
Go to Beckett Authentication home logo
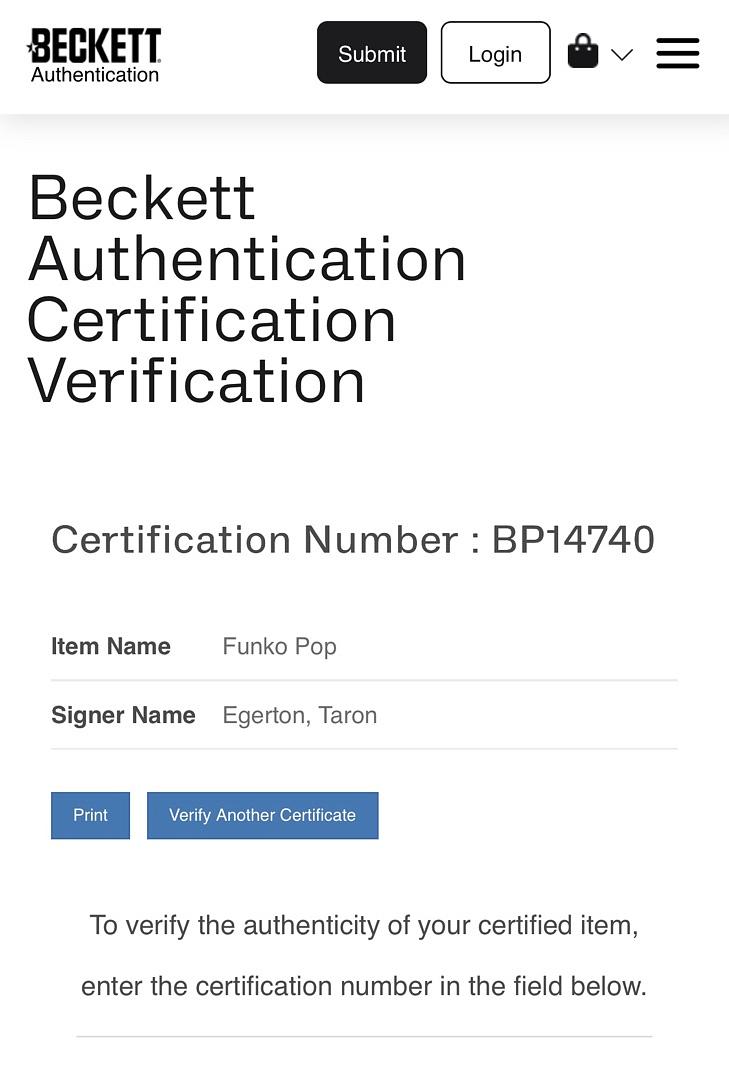tap(94, 55)
